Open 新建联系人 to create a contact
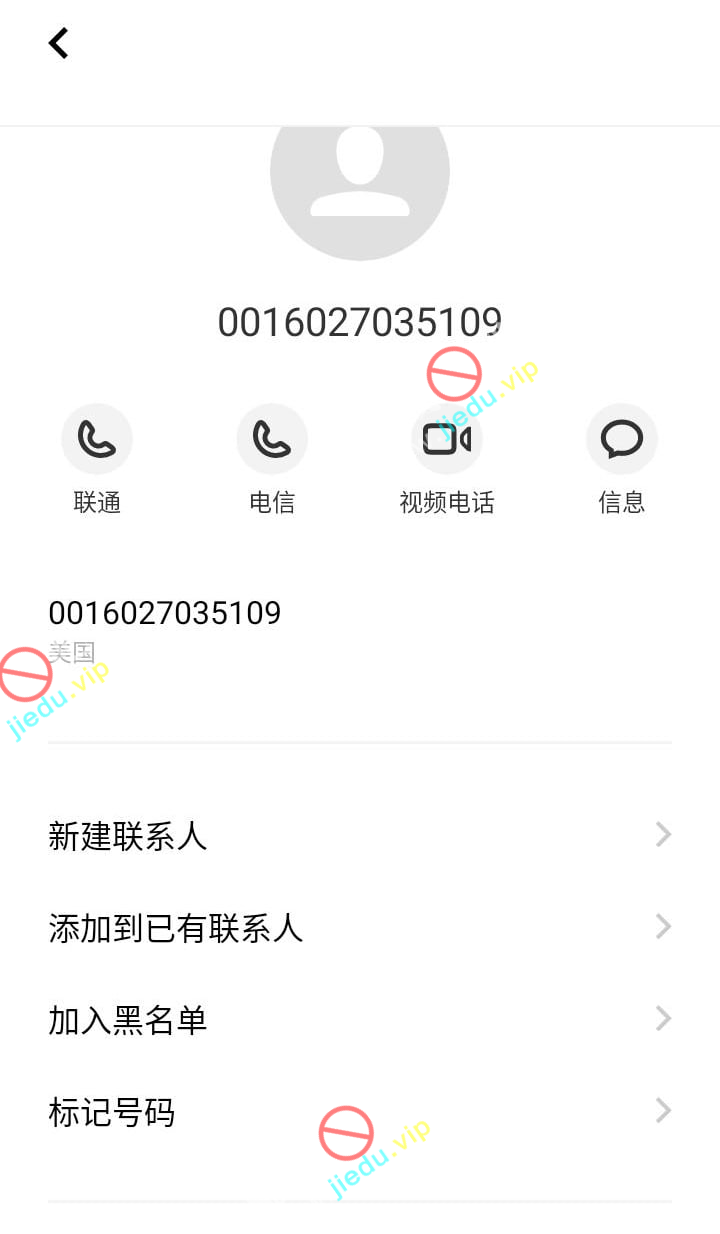The image size is (720, 1234). coord(360,835)
